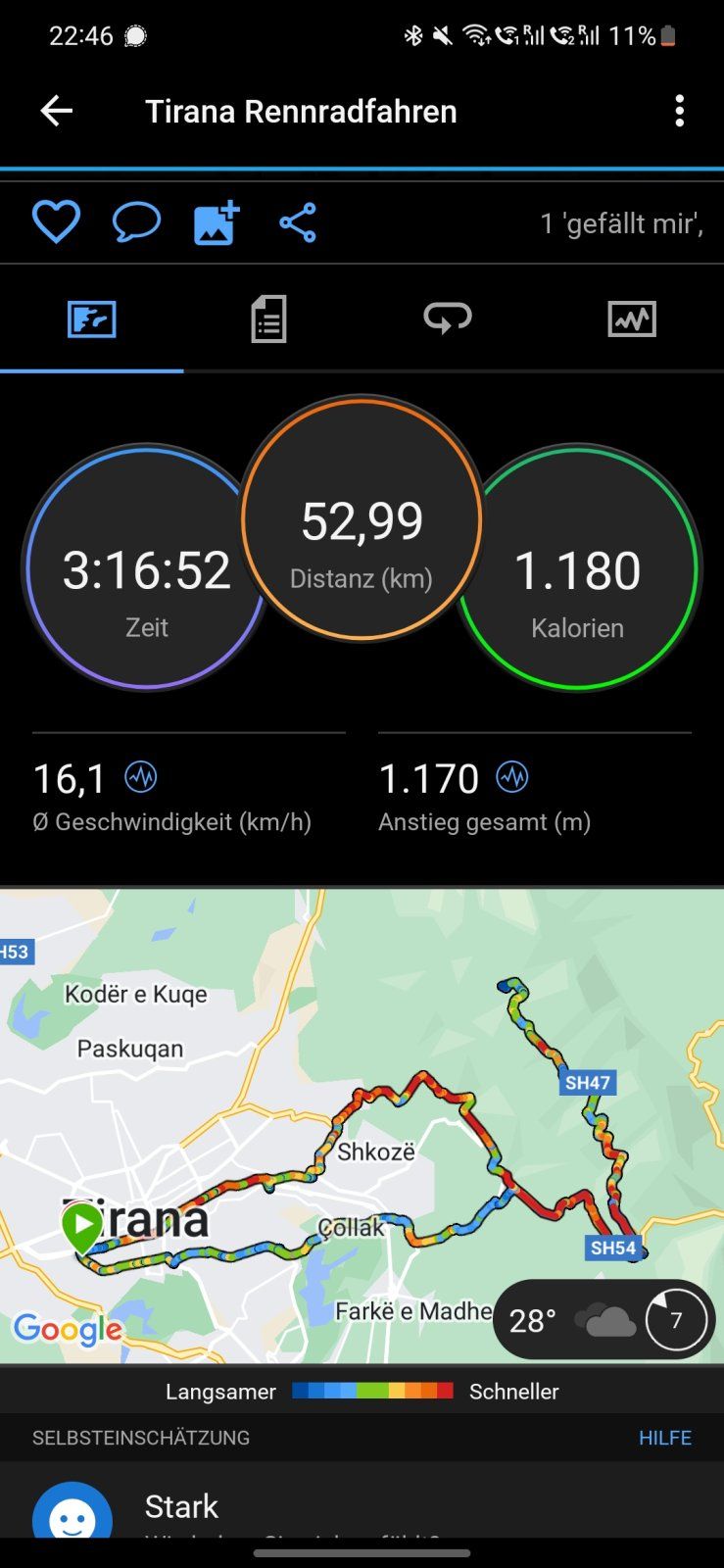The image size is (724, 1568).
Task: Open HILFE for self-assessment
Action: [x=665, y=1438]
